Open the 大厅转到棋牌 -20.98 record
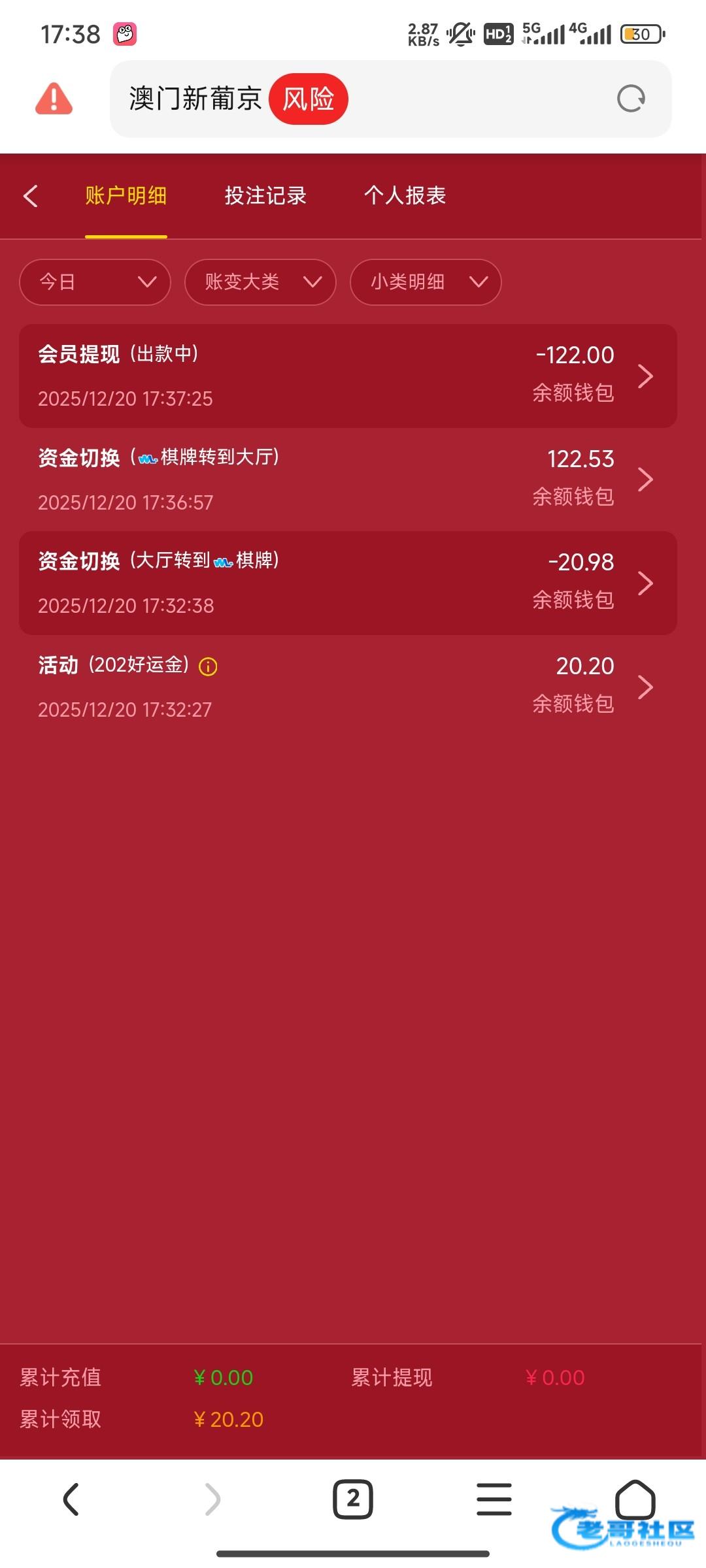The height and width of the screenshot is (1568, 706). tap(348, 583)
